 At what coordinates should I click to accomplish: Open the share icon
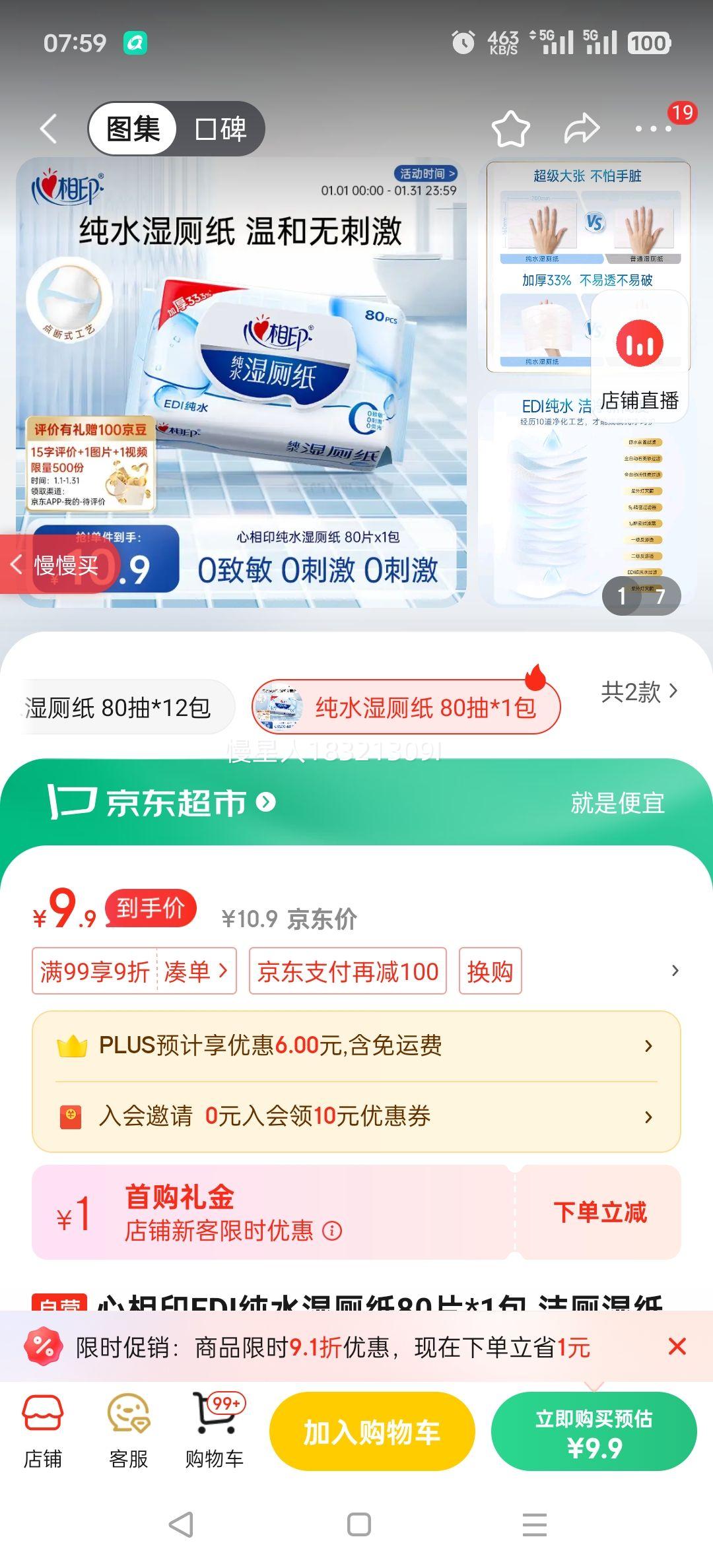[584, 129]
